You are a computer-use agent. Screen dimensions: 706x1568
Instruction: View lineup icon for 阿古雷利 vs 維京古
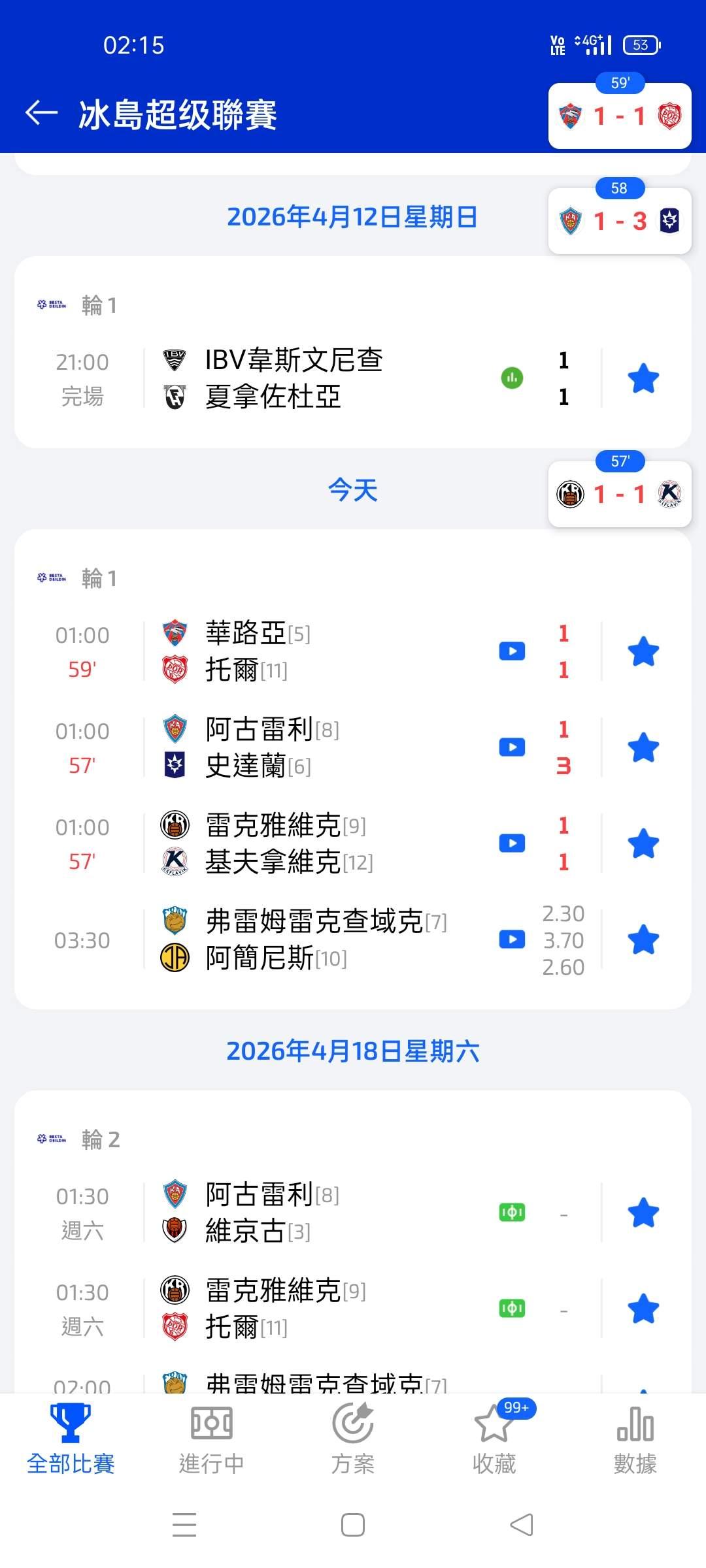[x=512, y=1213]
